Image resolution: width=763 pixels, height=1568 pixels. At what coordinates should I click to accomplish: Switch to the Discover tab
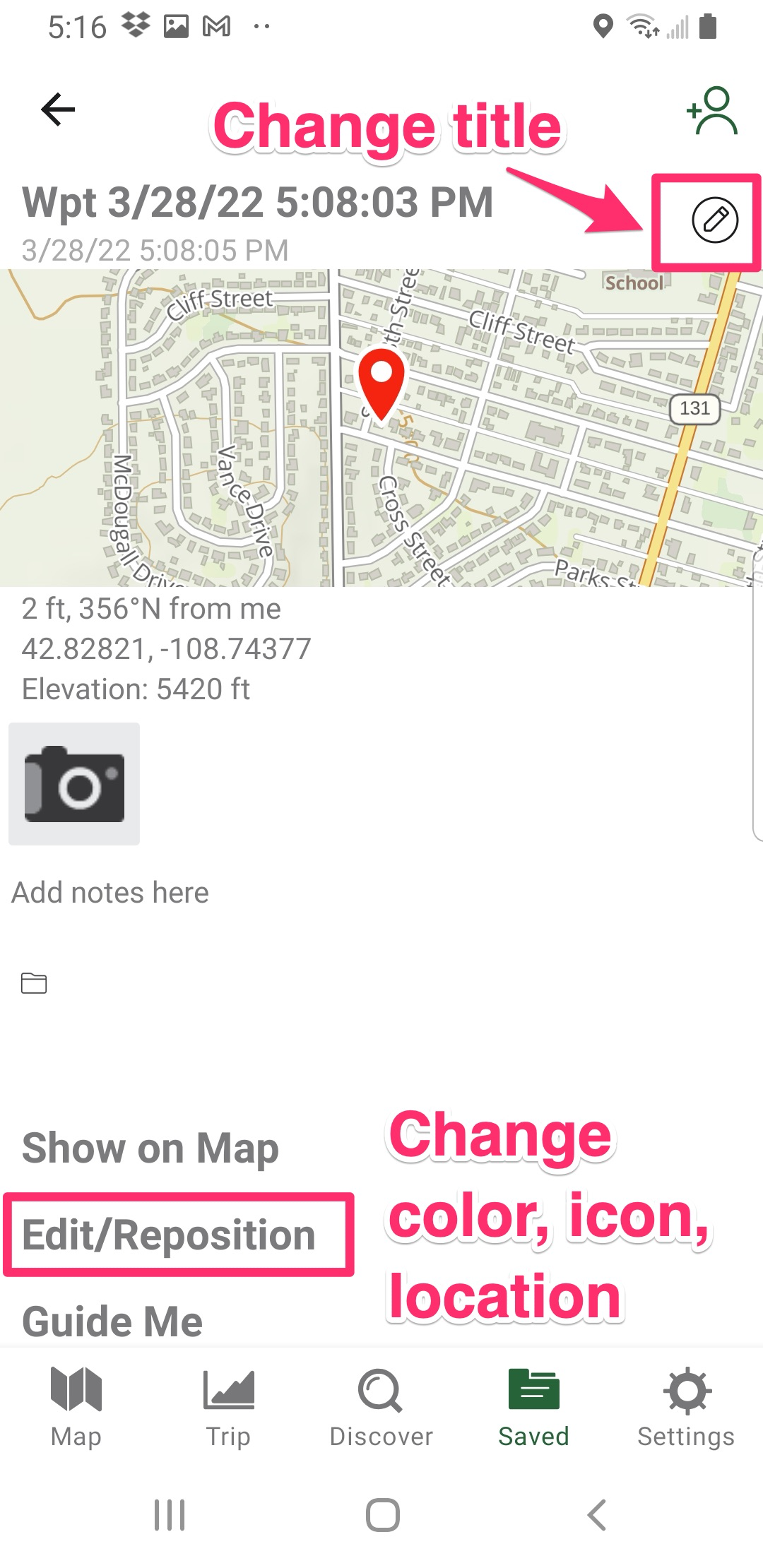point(381,1407)
